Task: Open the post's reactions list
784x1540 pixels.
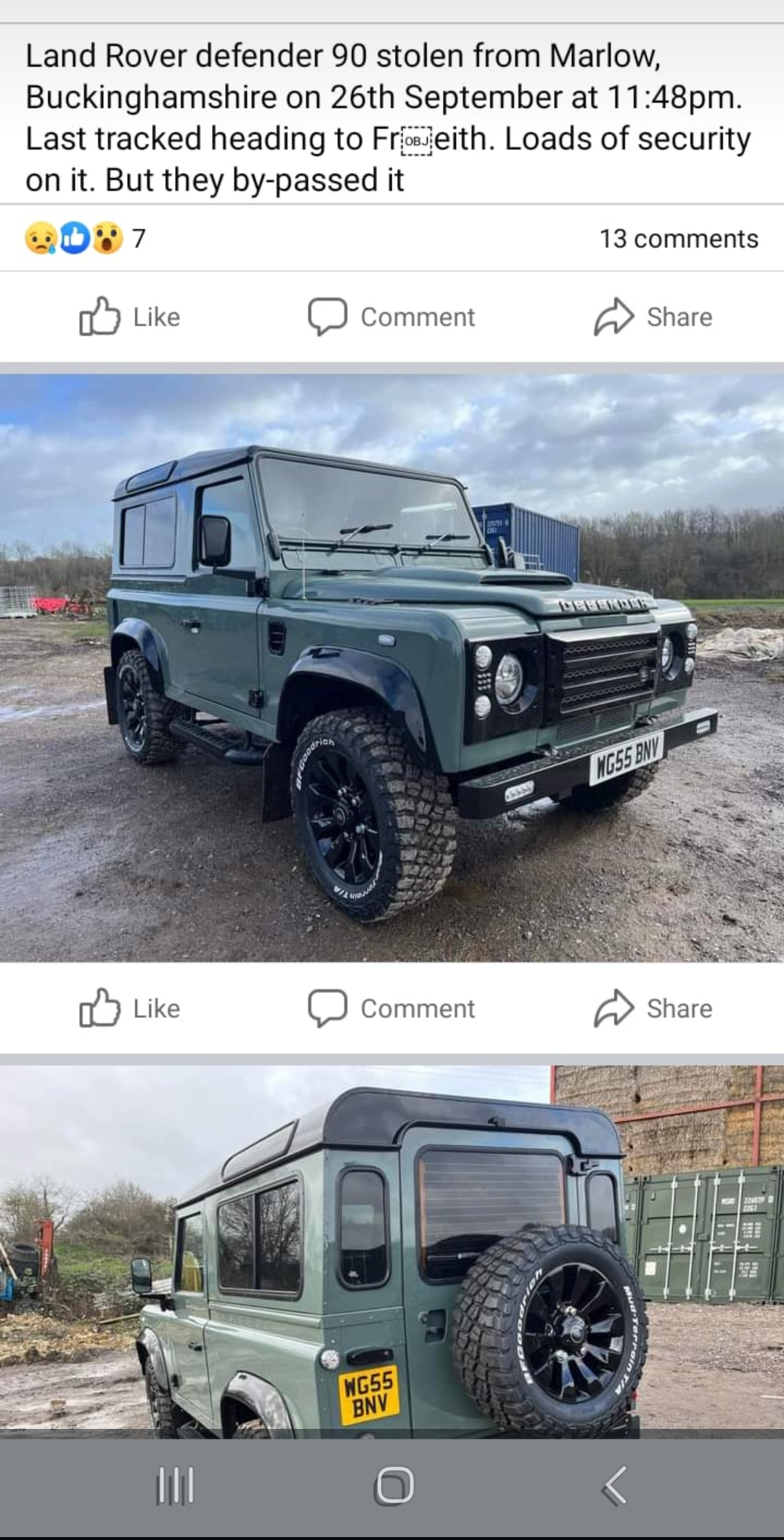Action: [x=85, y=238]
